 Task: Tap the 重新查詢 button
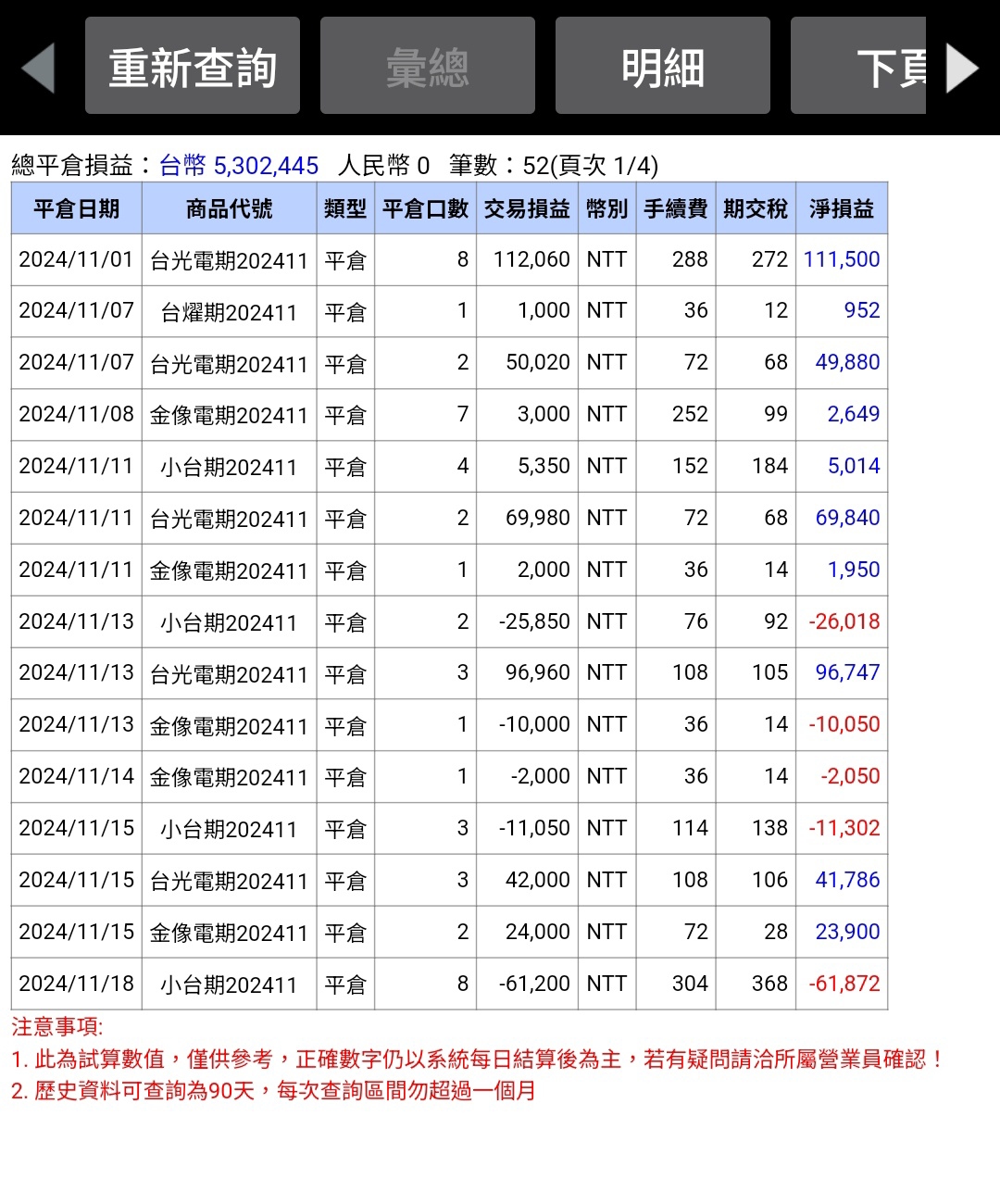click(x=193, y=67)
